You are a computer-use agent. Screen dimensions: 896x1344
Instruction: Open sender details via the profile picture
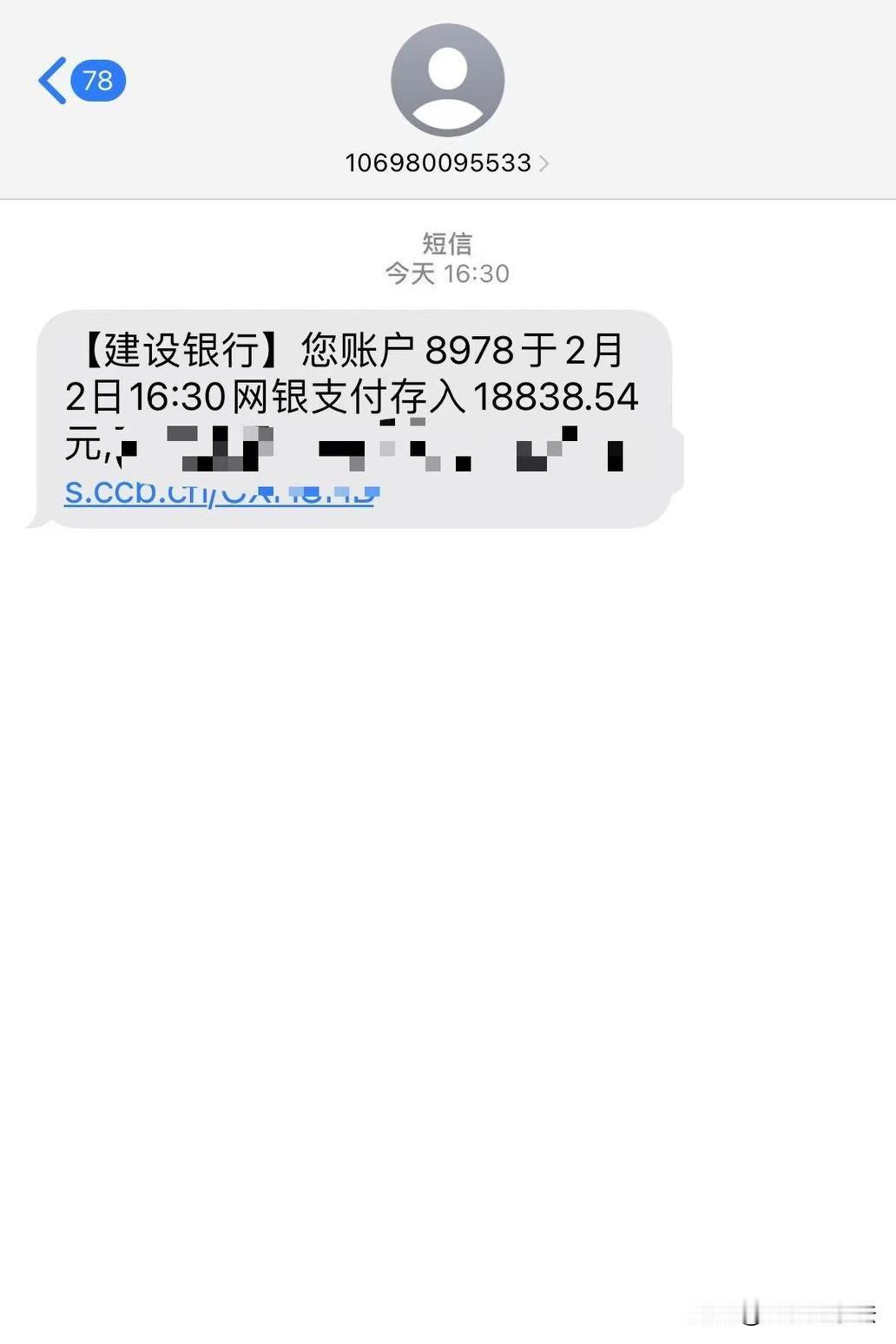[447, 79]
